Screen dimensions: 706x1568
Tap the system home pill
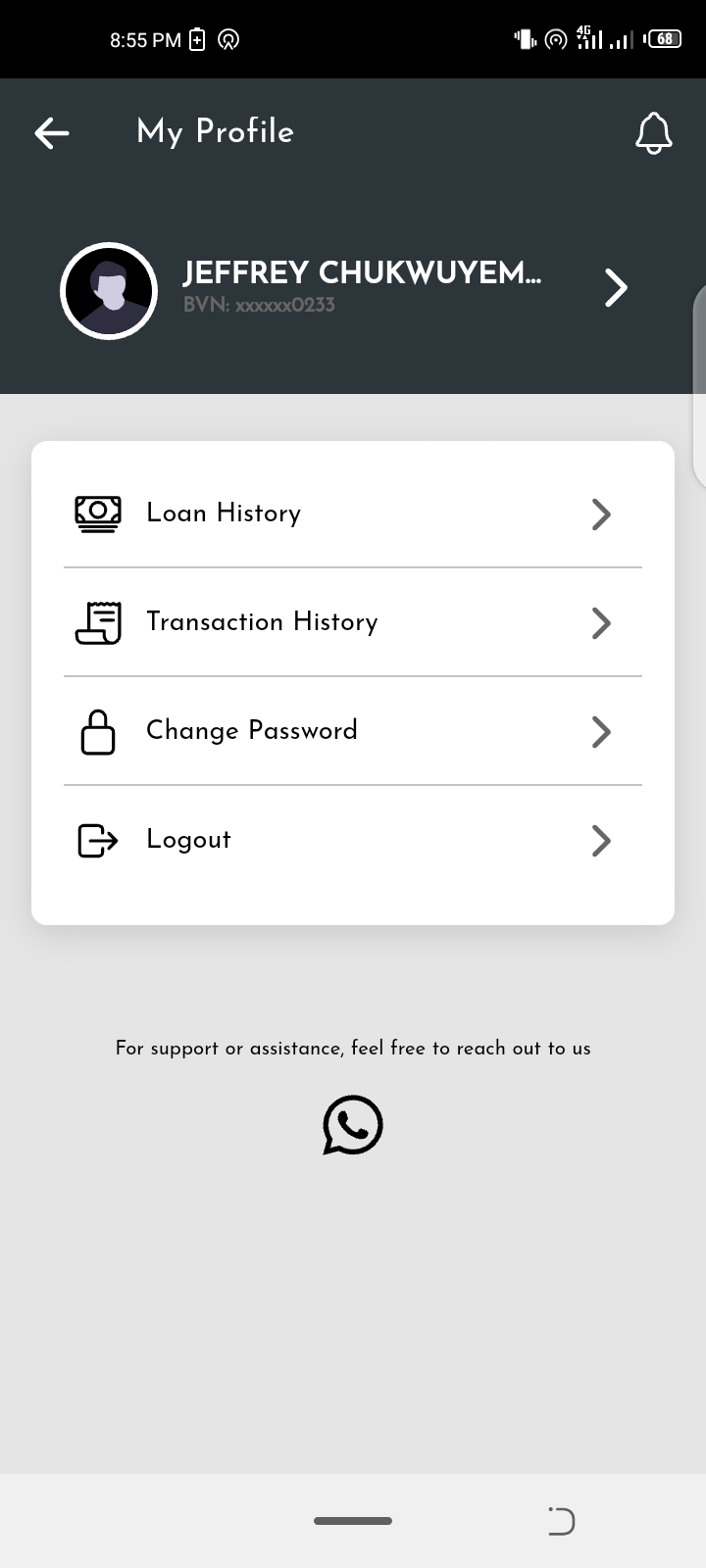353,1521
